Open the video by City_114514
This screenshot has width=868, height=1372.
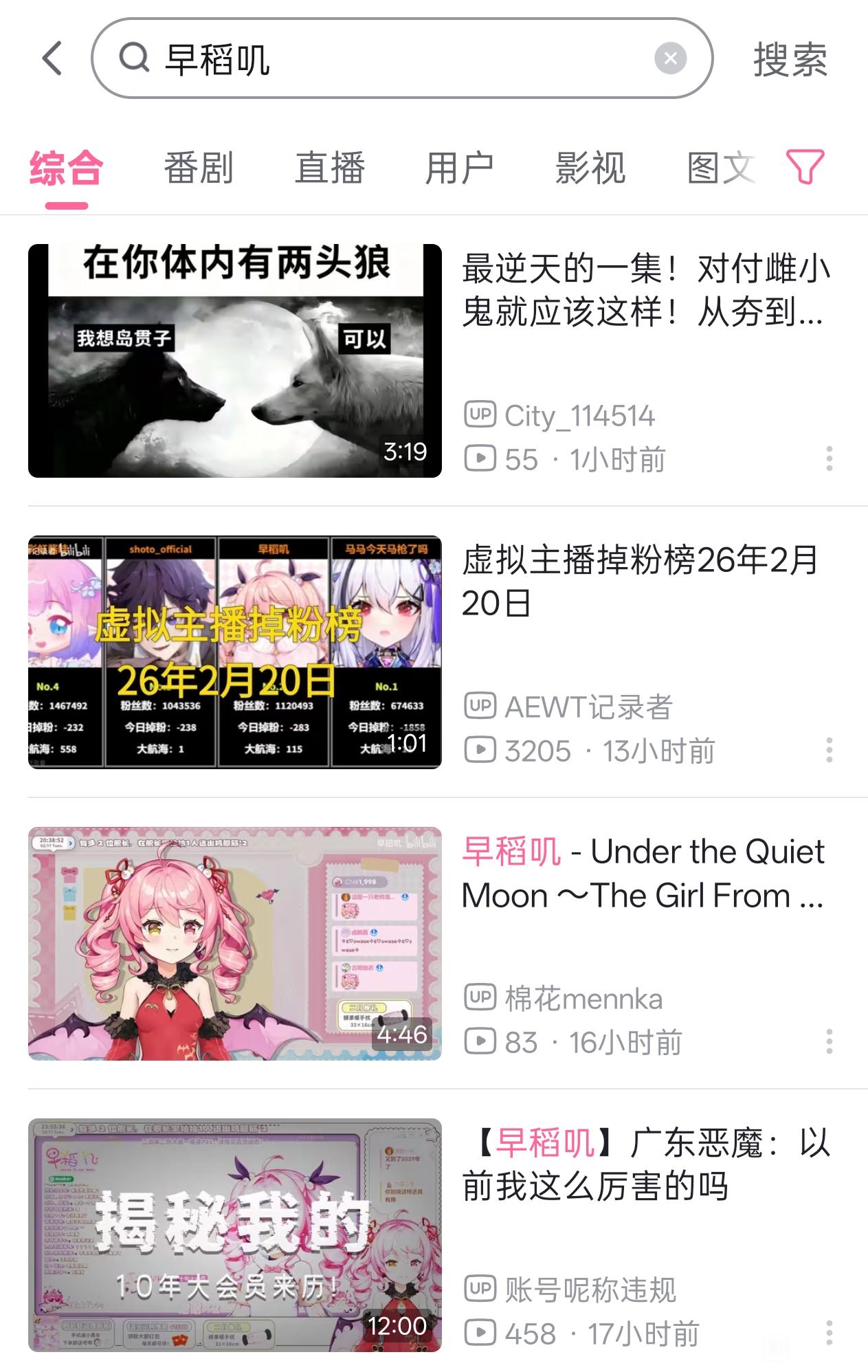point(234,361)
